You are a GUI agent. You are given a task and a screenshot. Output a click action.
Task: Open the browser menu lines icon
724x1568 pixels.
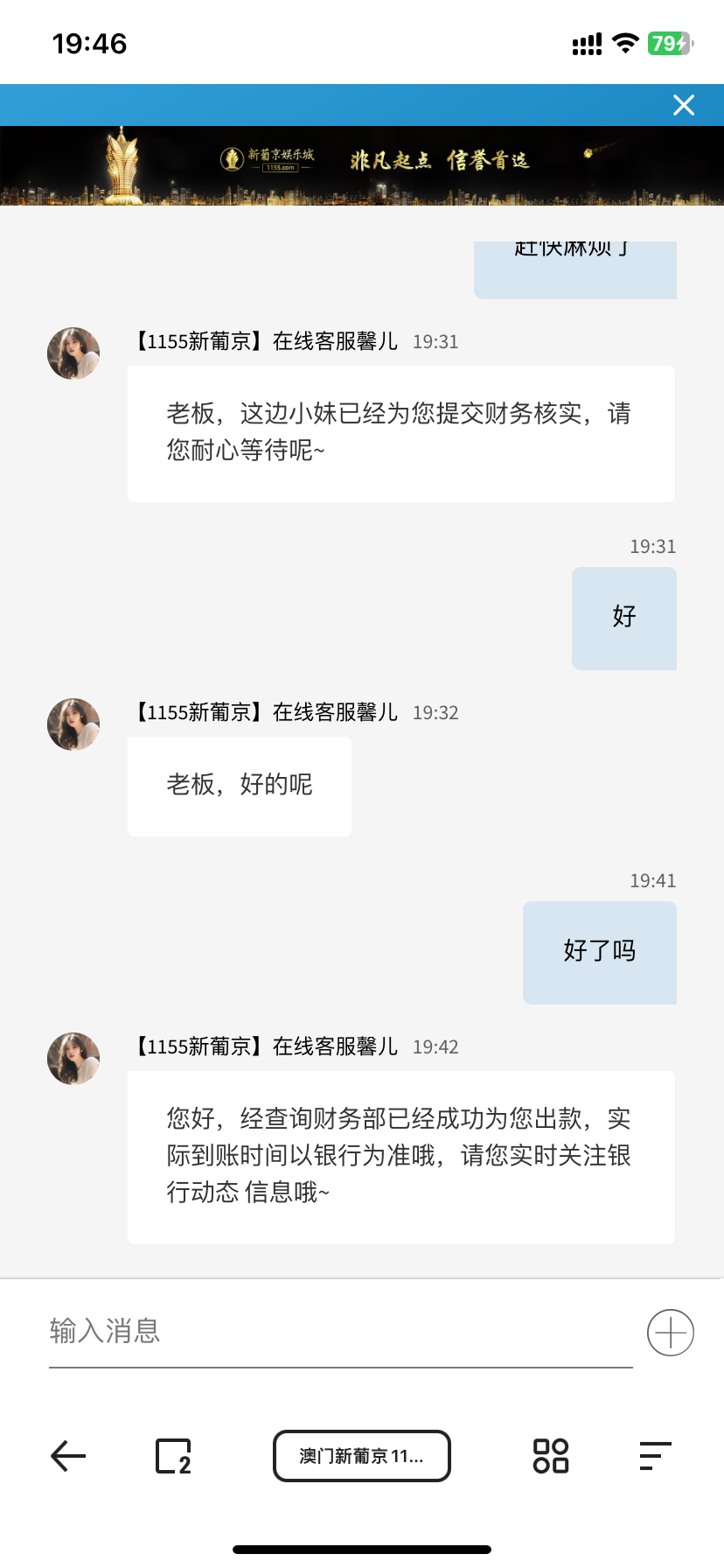[655, 1456]
